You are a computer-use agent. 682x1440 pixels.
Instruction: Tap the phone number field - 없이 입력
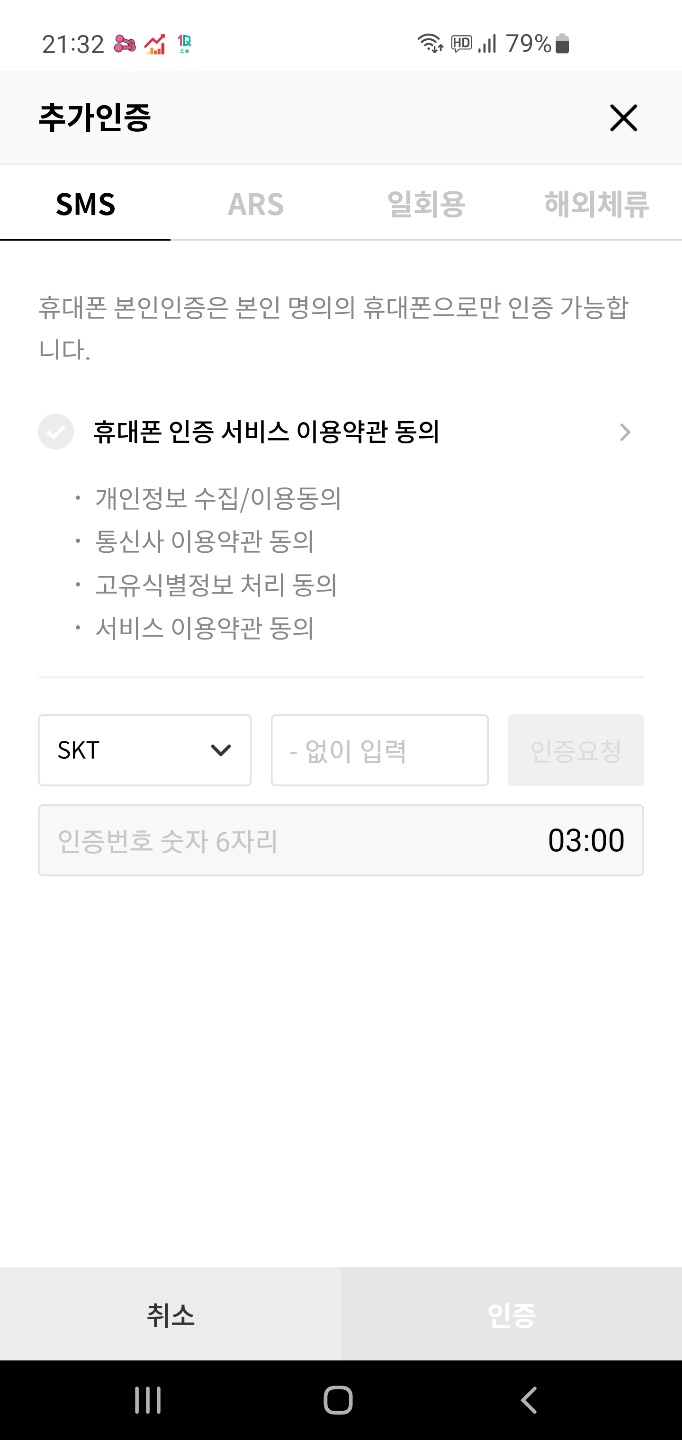pyautogui.click(x=380, y=750)
